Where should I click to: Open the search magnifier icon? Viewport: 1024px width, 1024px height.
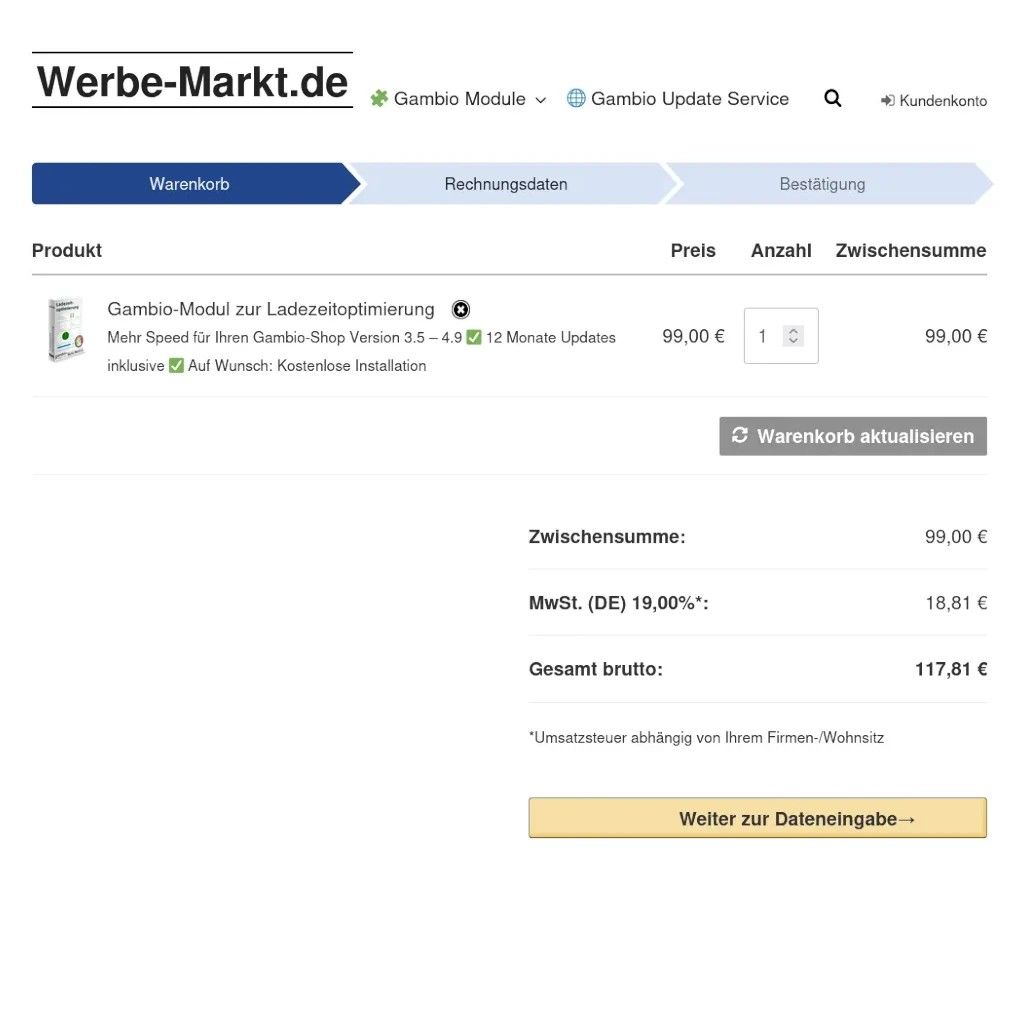832,99
